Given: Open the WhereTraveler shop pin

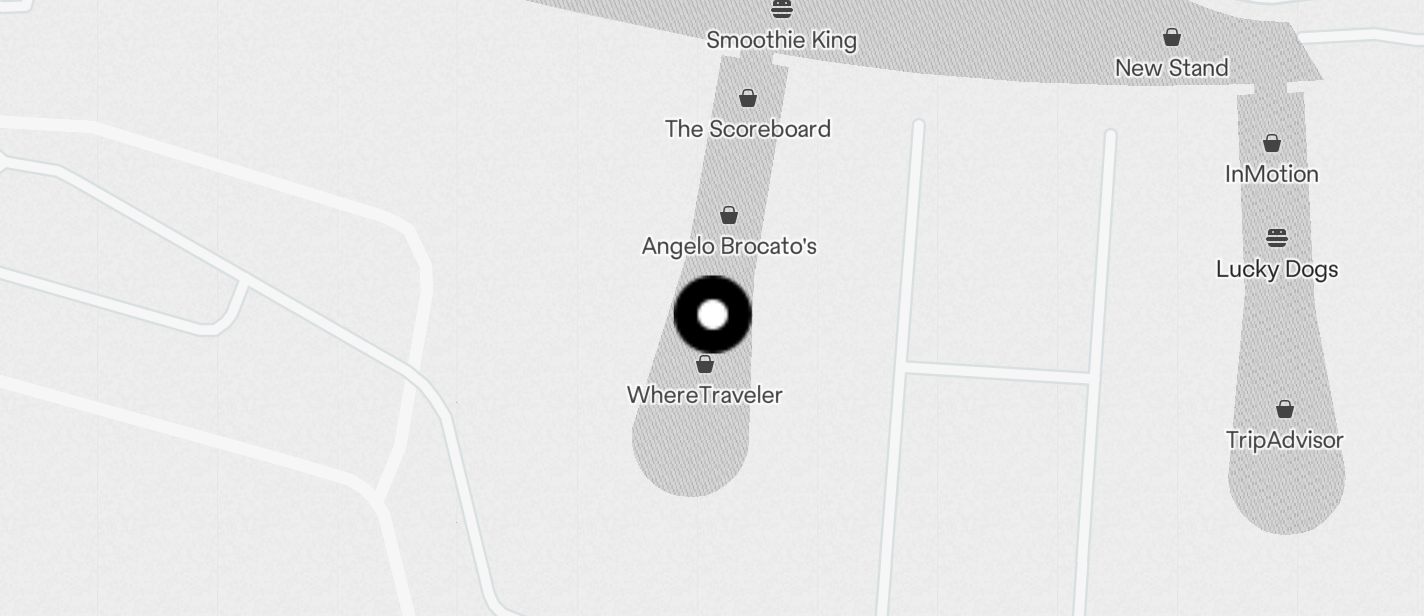Looking at the screenshot, I should click(705, 364).
